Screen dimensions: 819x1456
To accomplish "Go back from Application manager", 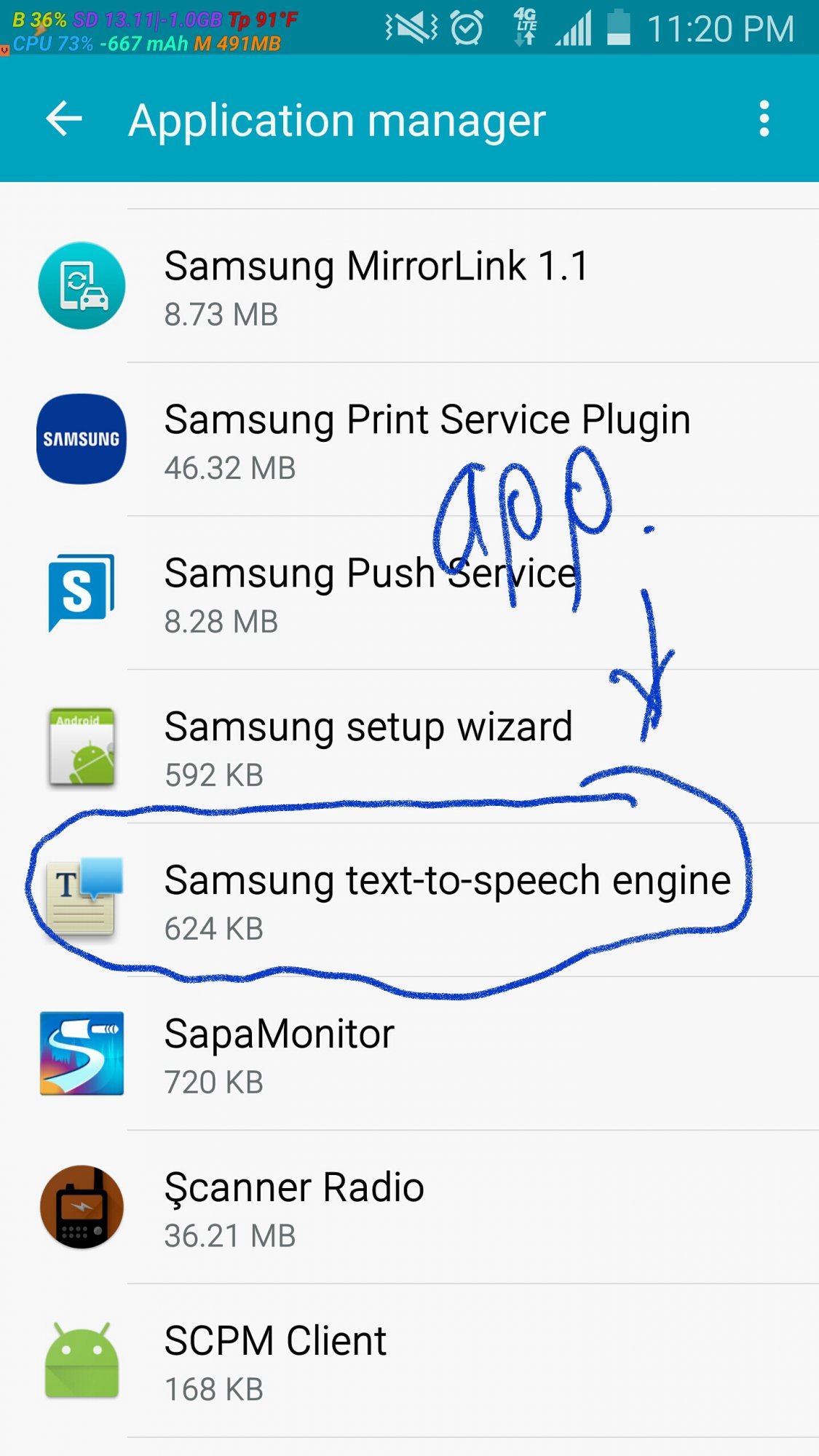I will pos(64,119).
